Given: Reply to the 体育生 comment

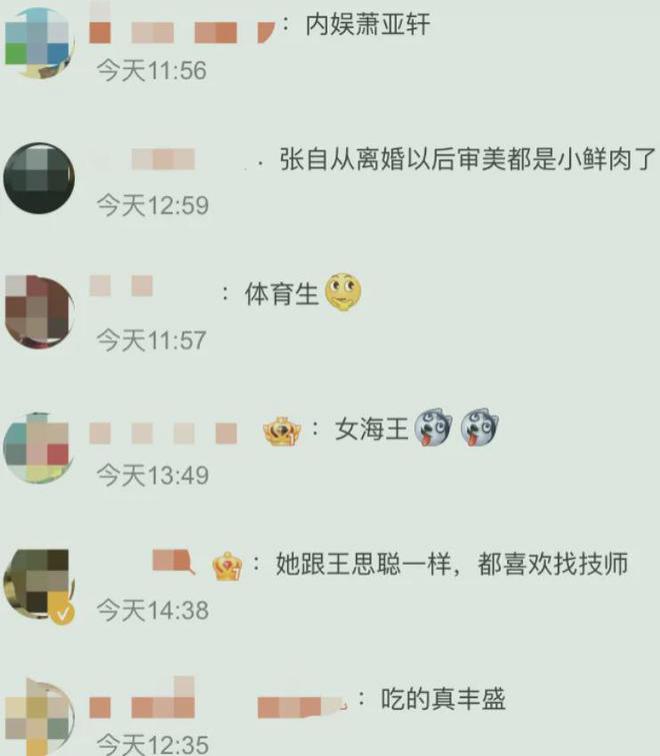Looking at the screenshot, I should 281,294.
